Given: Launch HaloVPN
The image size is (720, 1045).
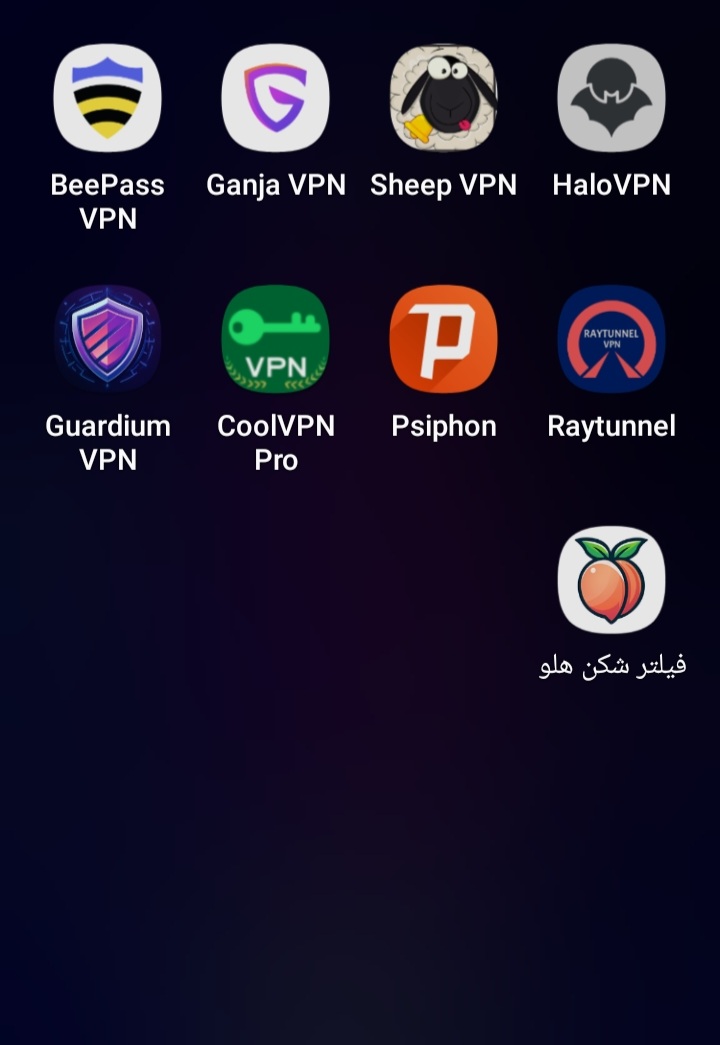Looking at the screenshot, I should pyautogui.click(x=611, y=98).
